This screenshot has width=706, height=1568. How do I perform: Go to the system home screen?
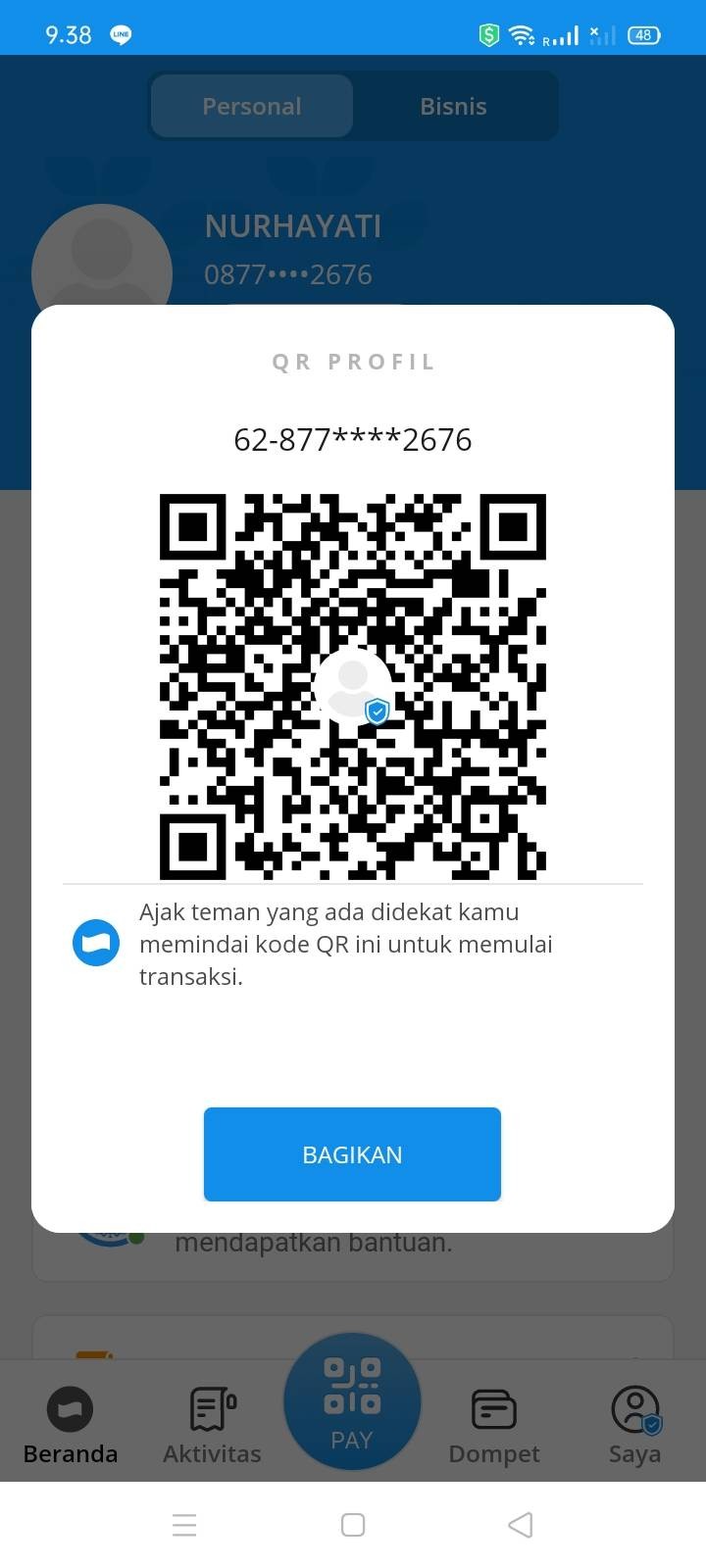pyautogui.click(x=353, y=1525)
